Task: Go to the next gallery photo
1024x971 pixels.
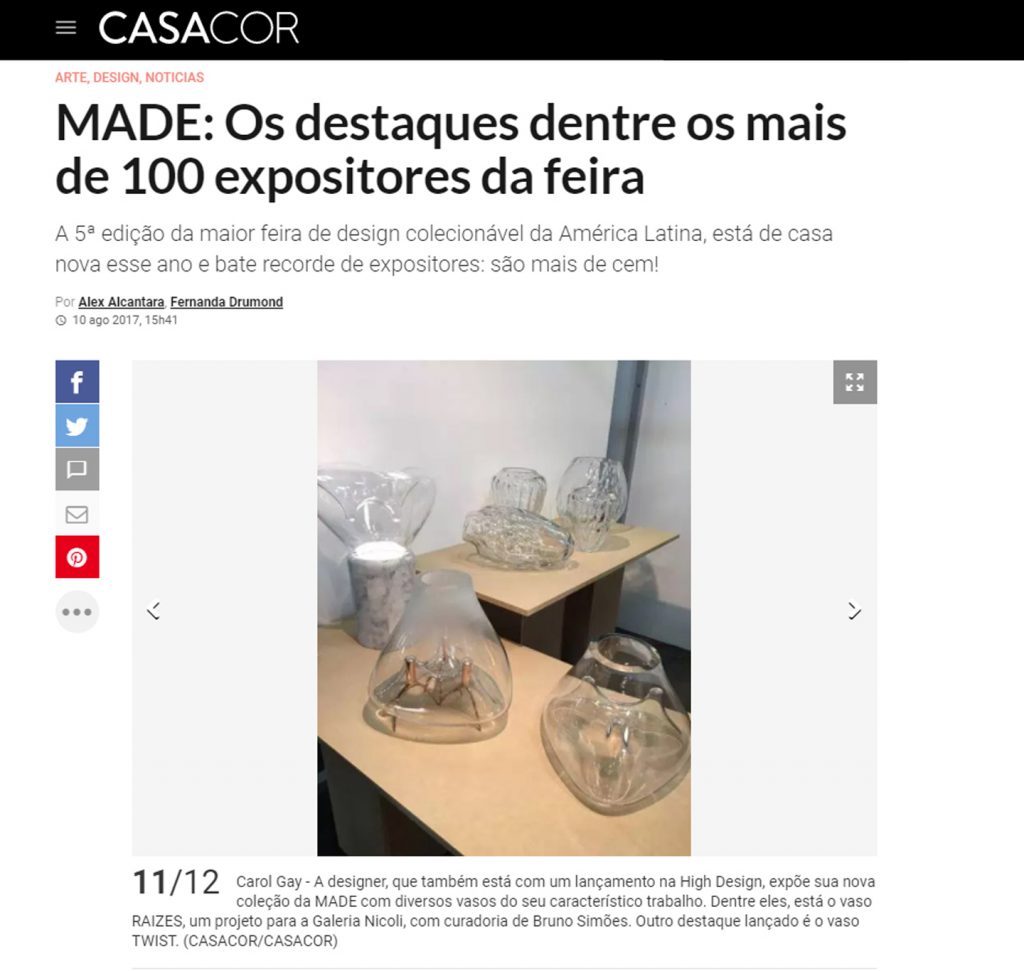Action: [x=853, y=610]
